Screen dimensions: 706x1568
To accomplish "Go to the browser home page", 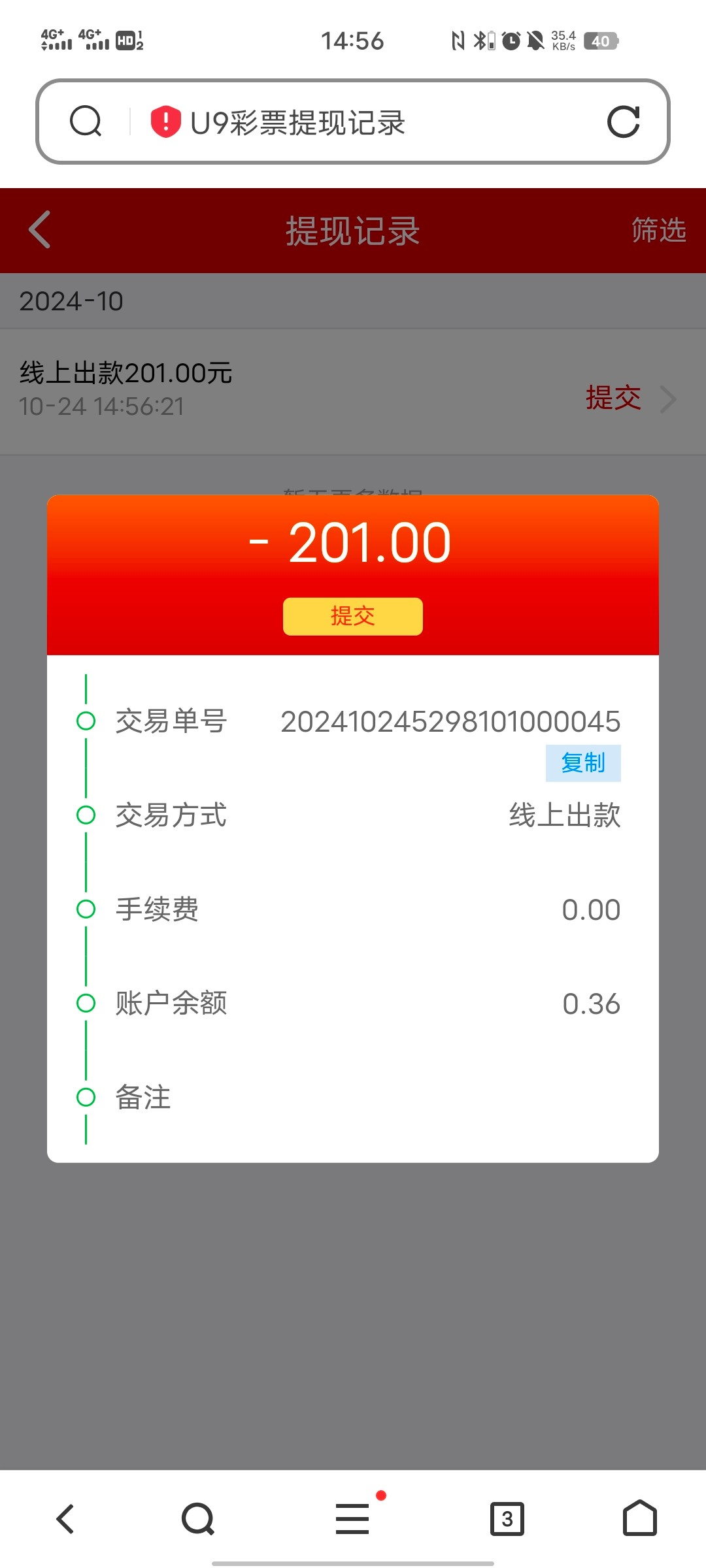I will (x=639, y=1518).
